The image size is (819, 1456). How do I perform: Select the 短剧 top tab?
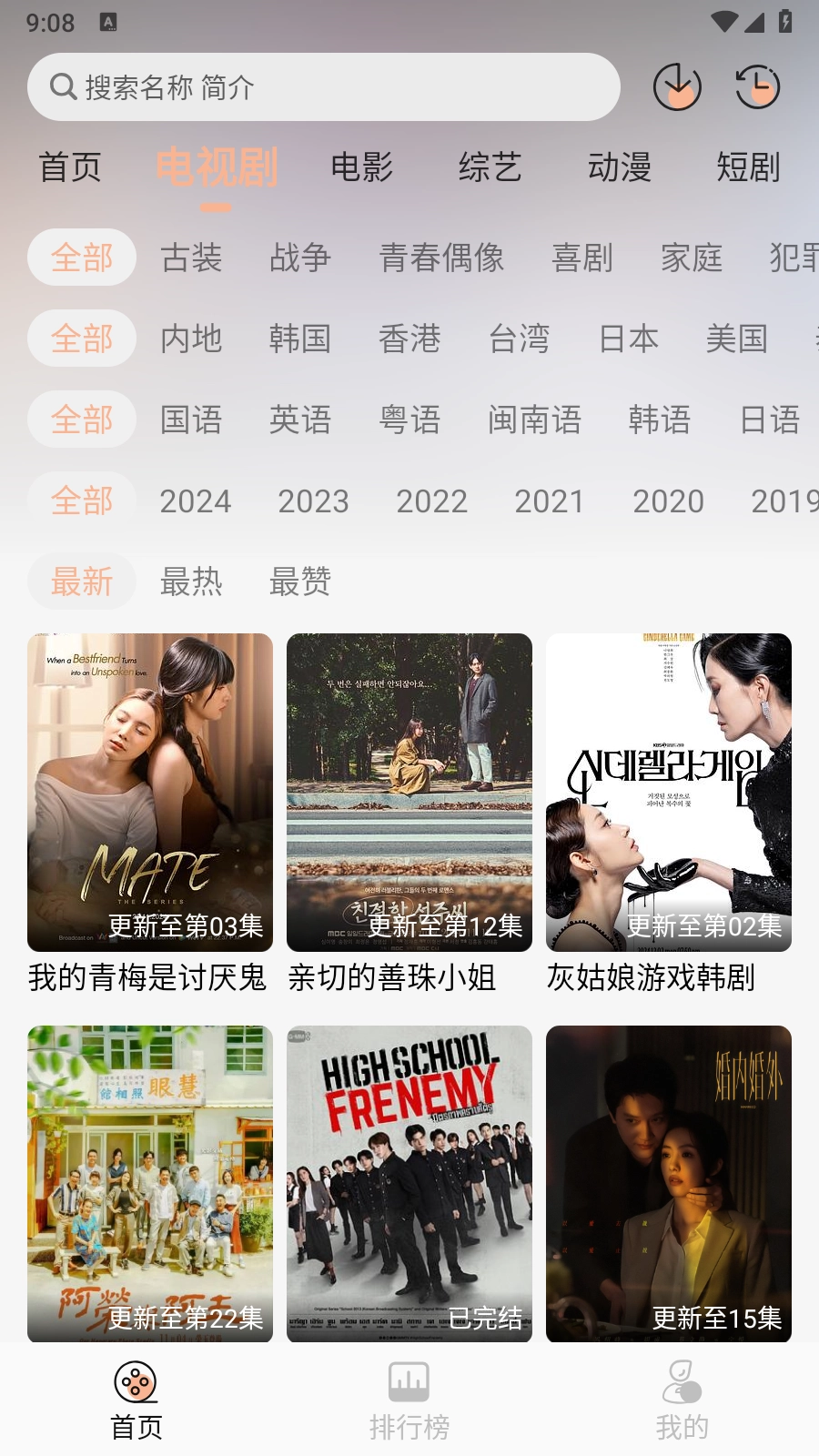(747, 167)
